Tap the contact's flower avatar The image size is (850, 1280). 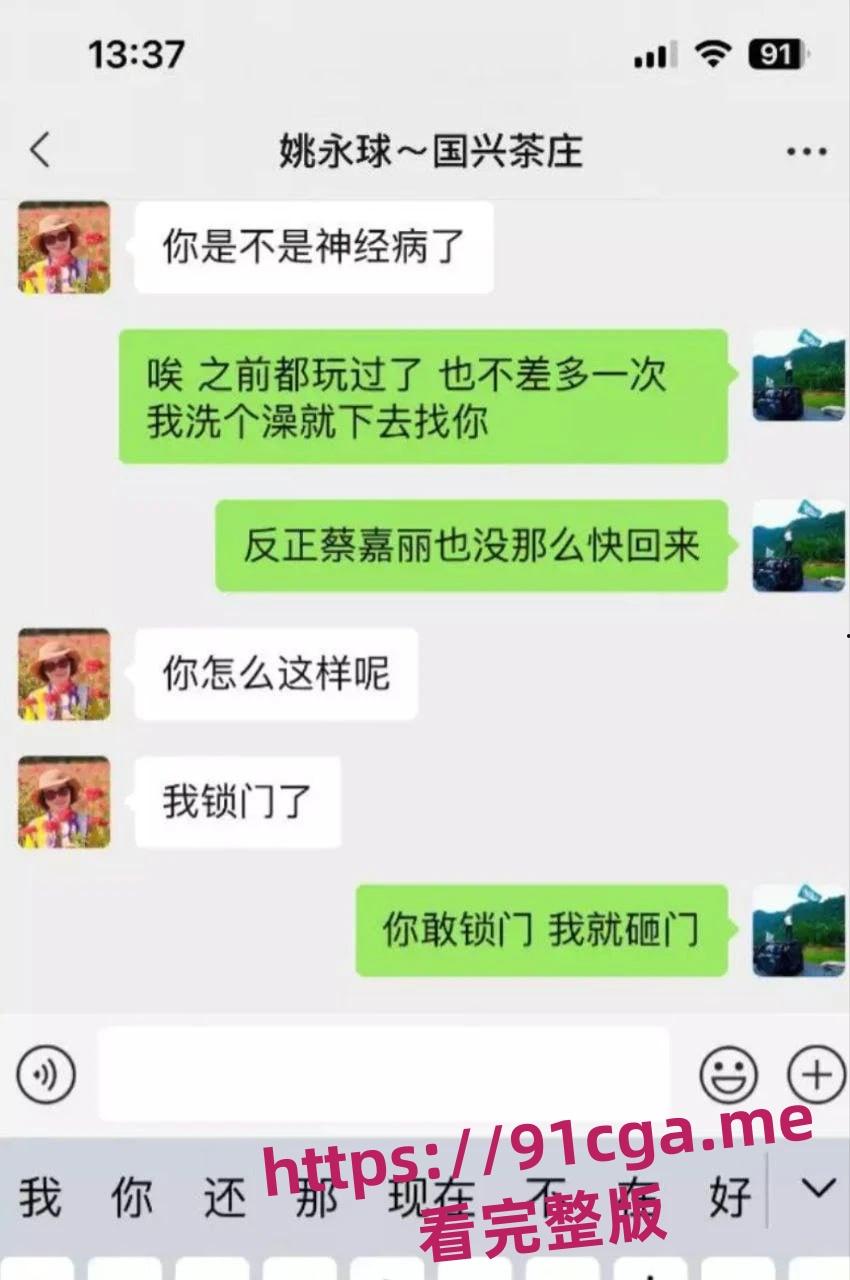click(x=62, y=247)
